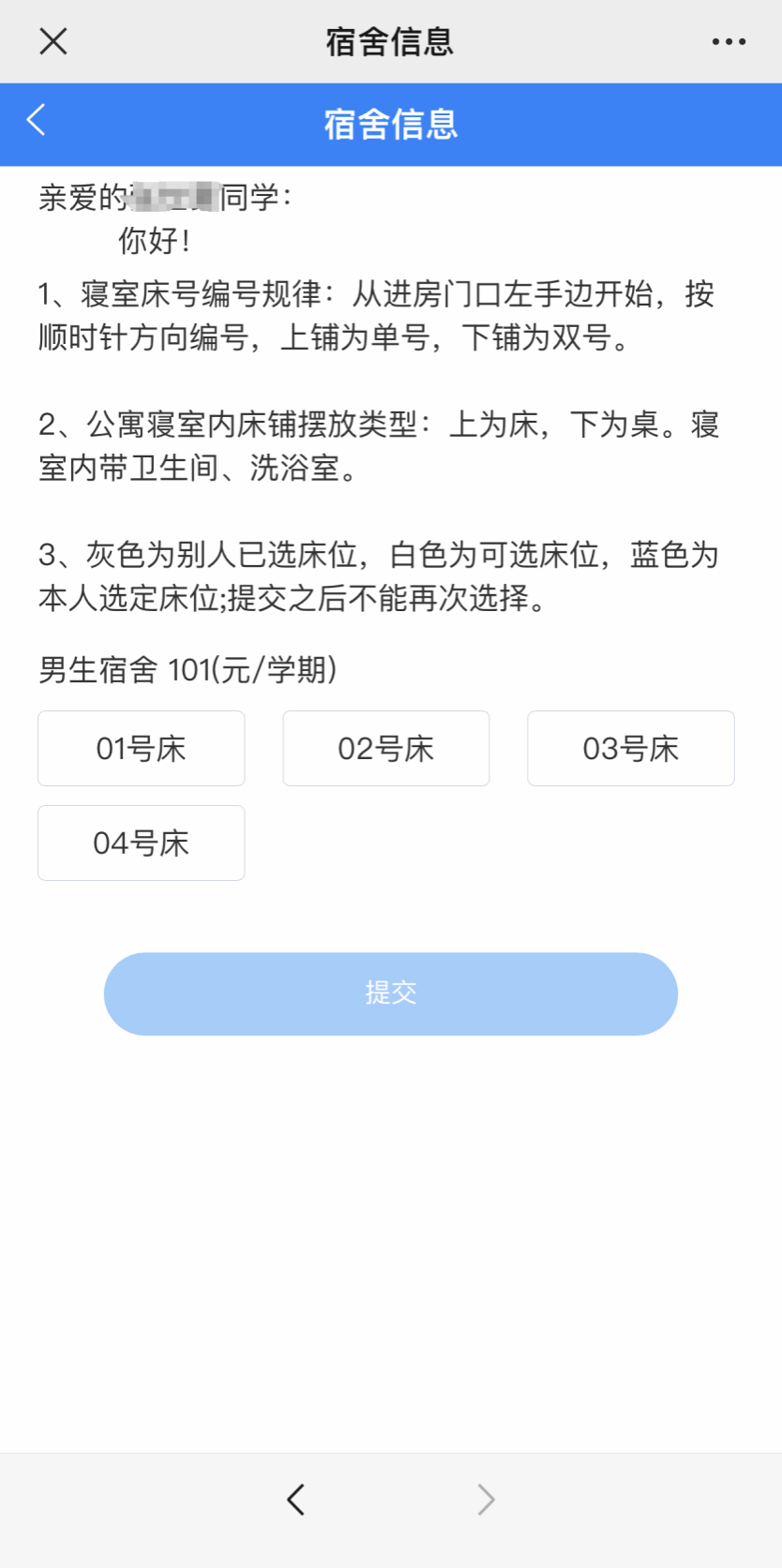Select bed 01号床

(x=142, y=748)
